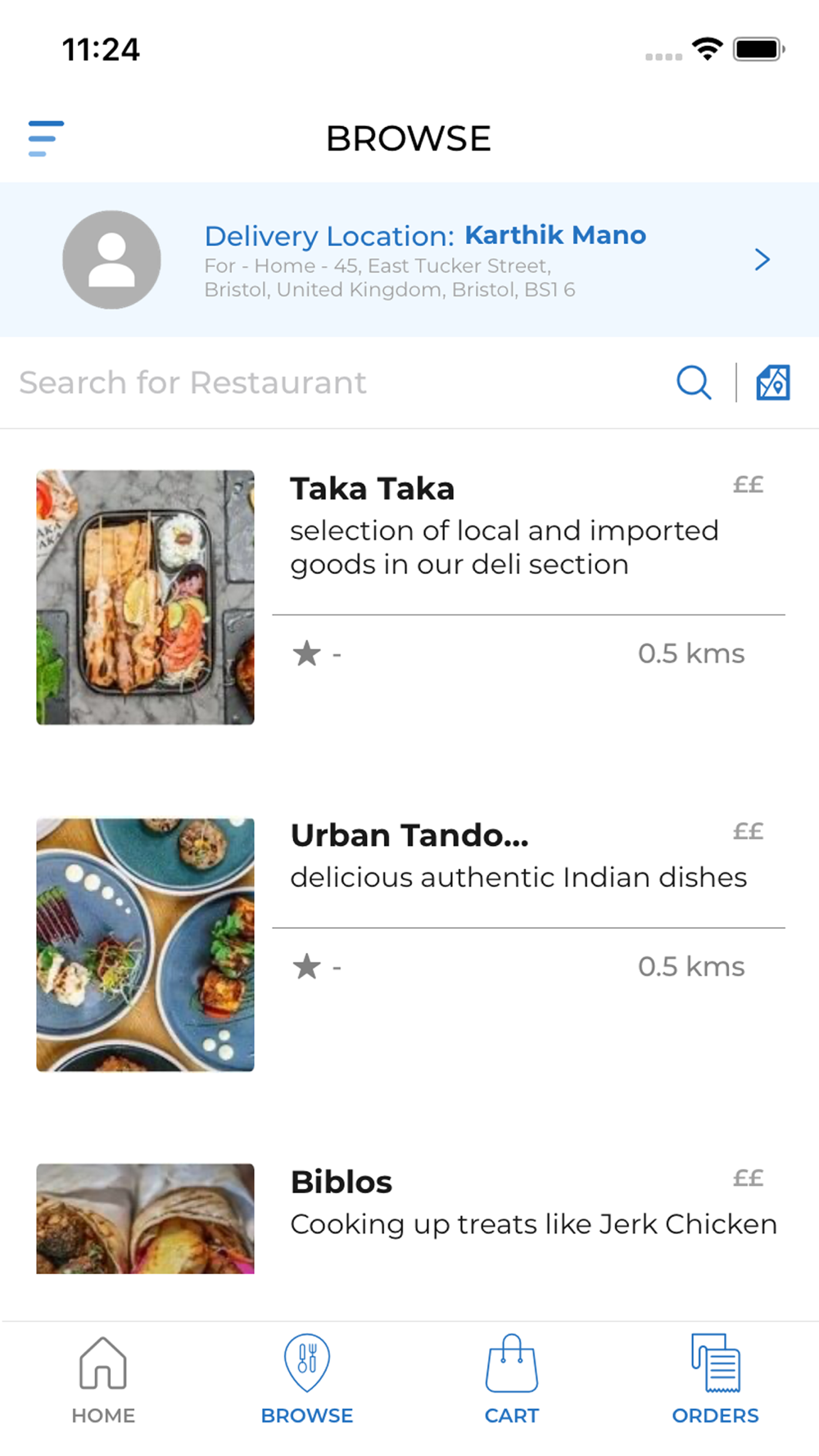Tap the magnifying glass search icon

tap(694, 382)
